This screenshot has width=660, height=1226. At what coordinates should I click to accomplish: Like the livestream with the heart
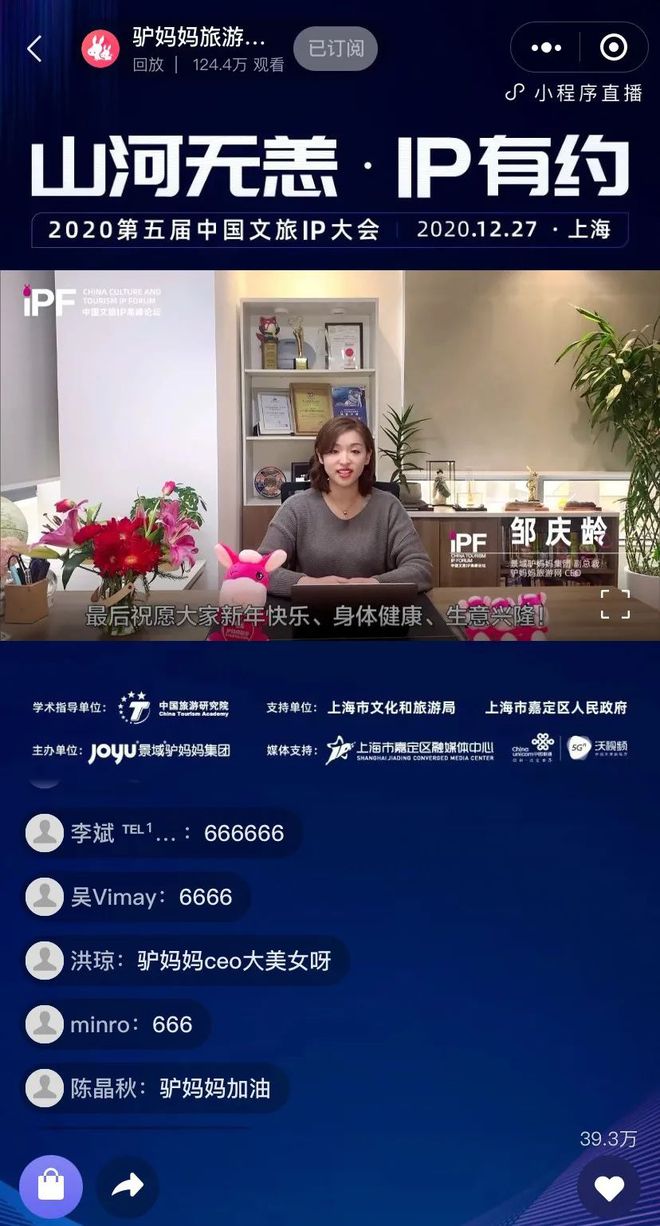coord(609,1188)
